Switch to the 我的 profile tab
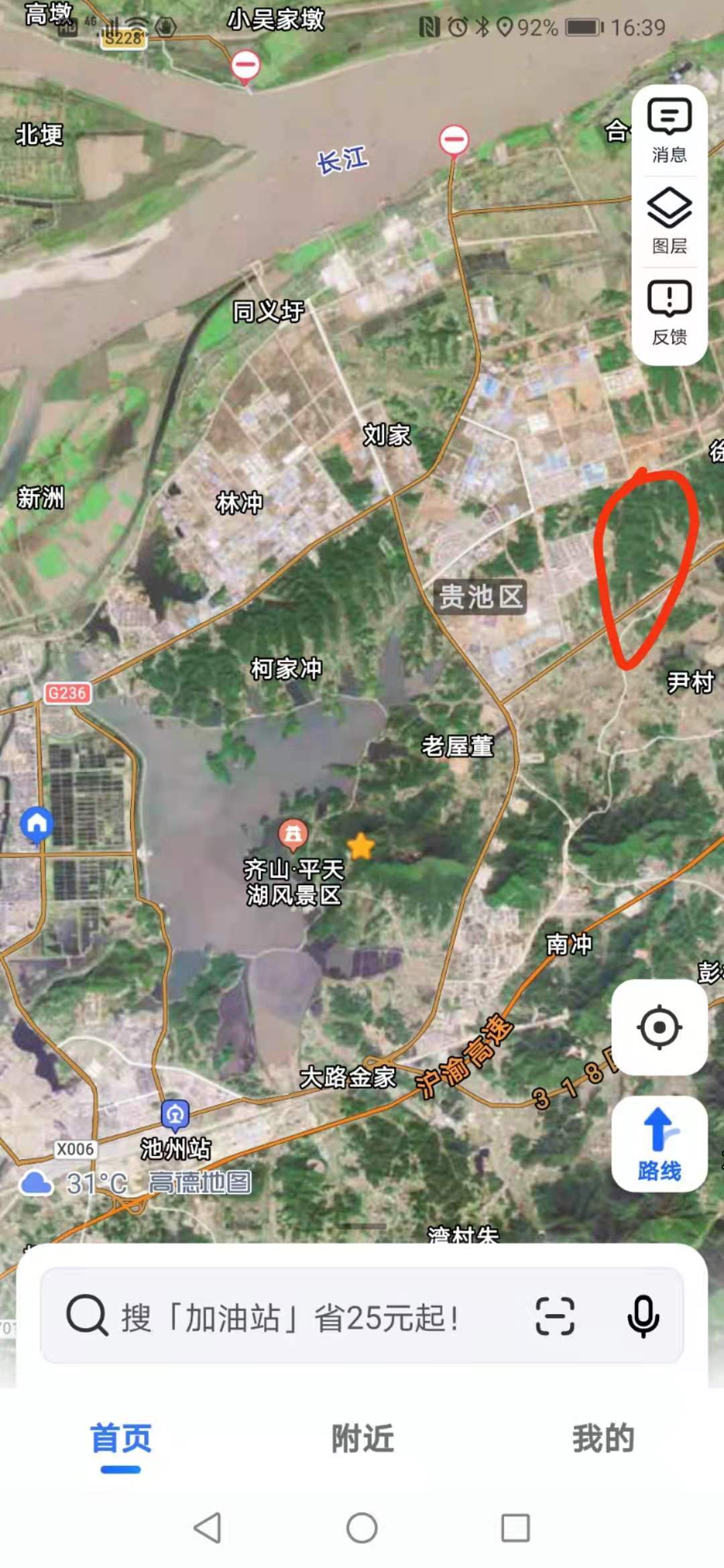Viewport: 724px width, 1568px height. 603,1439
